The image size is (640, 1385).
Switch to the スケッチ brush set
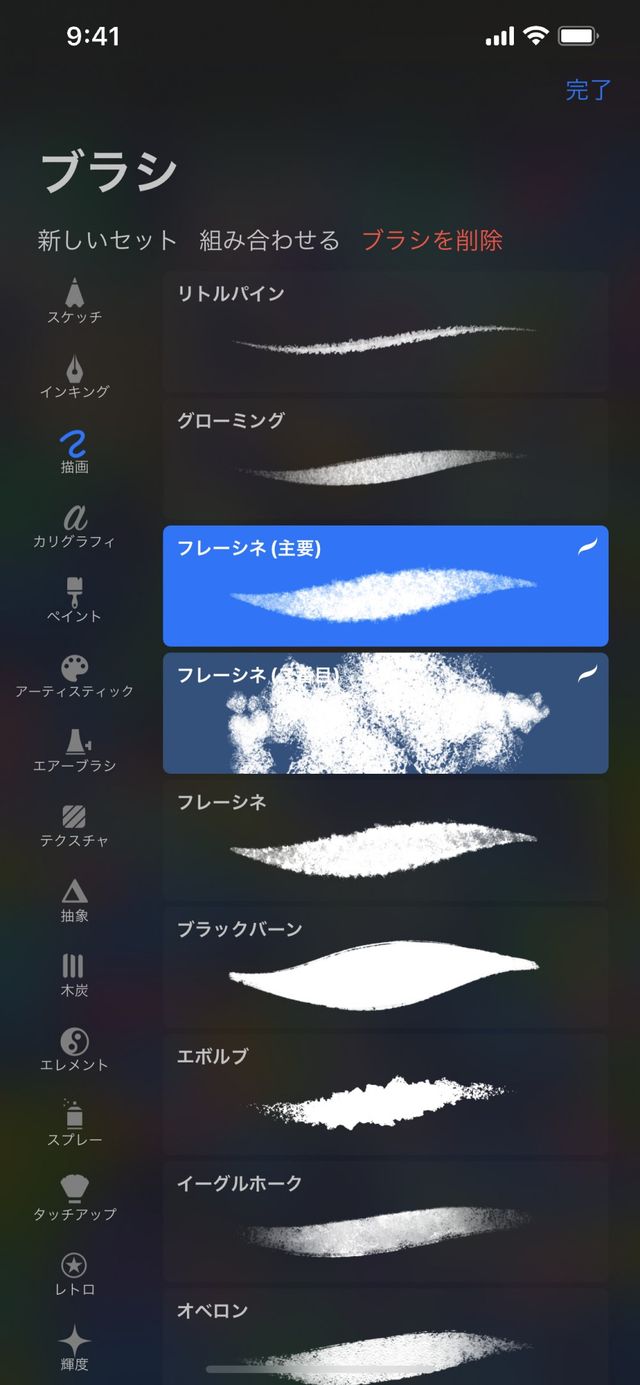(74, 302)
